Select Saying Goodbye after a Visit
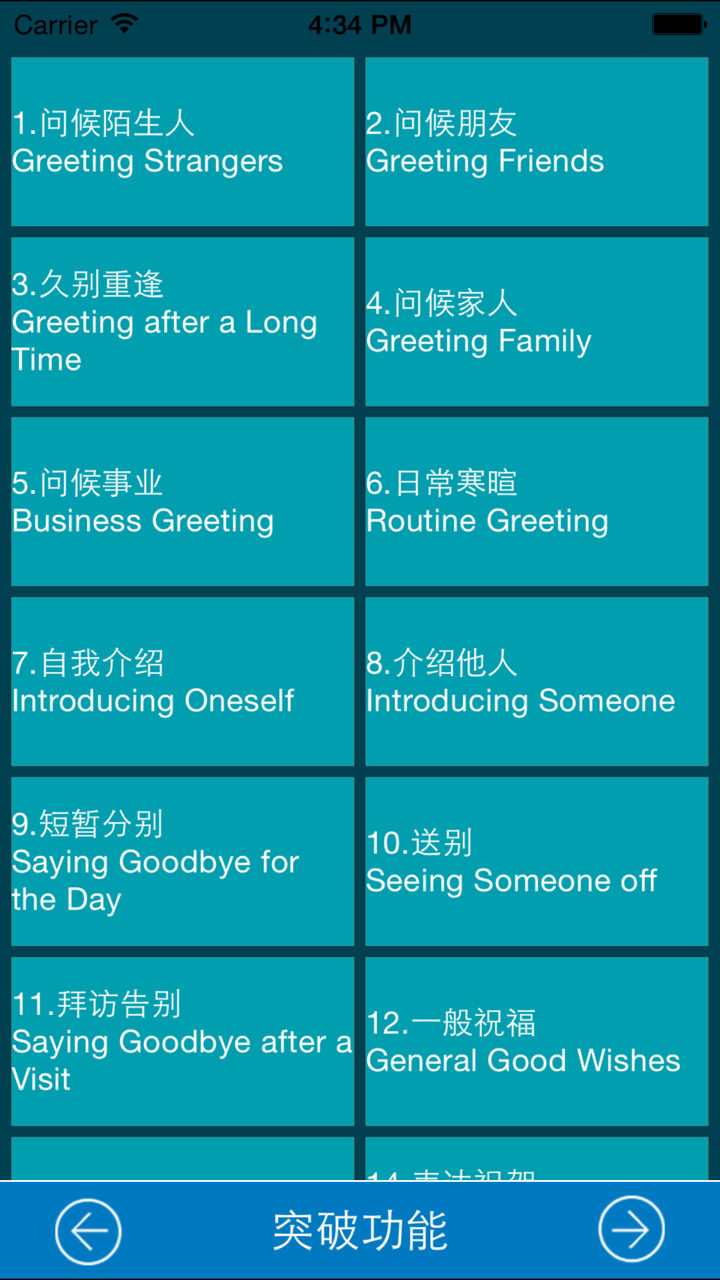Screen dimensions: 720x1280 click(x=182, y=1040)
